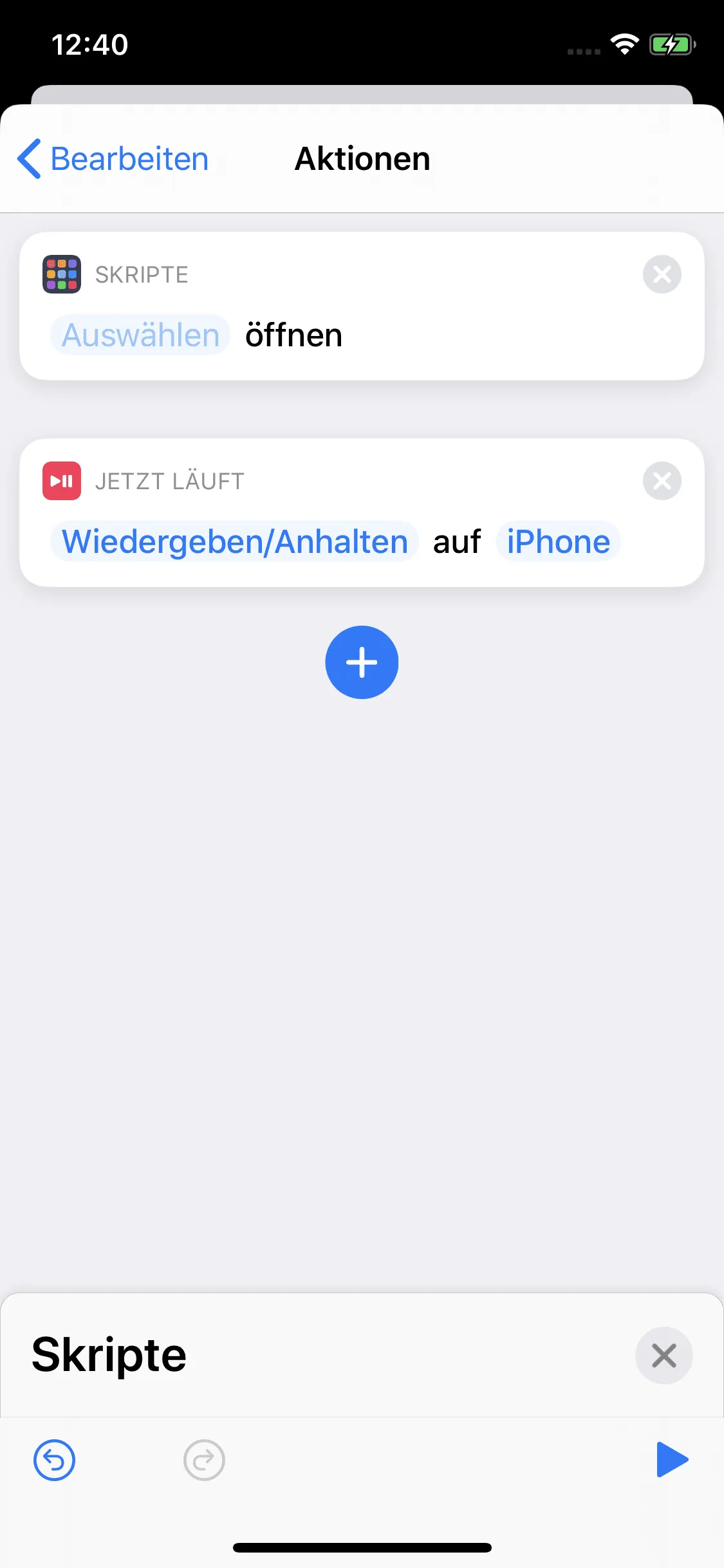Add a new action with plus button
The image size is (724, 1568).
point(362,662)
